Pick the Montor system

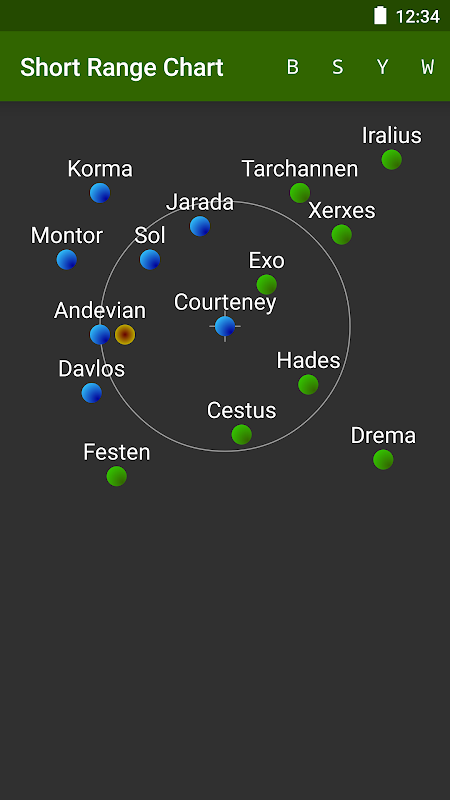click(x=67, y=260)
